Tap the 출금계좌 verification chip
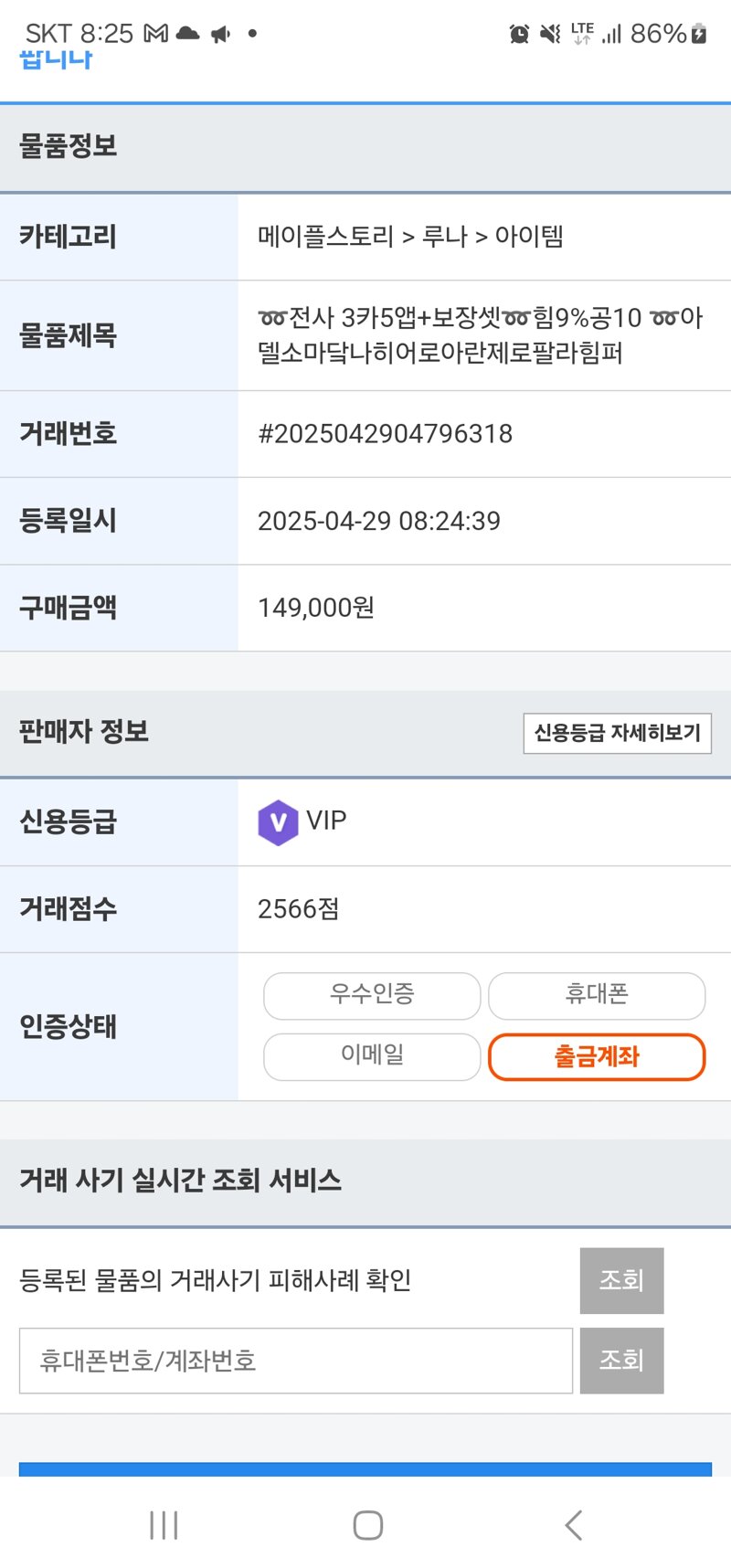Image resolution: width=731 pixels, height=1568 pixels. (597, 1056)
